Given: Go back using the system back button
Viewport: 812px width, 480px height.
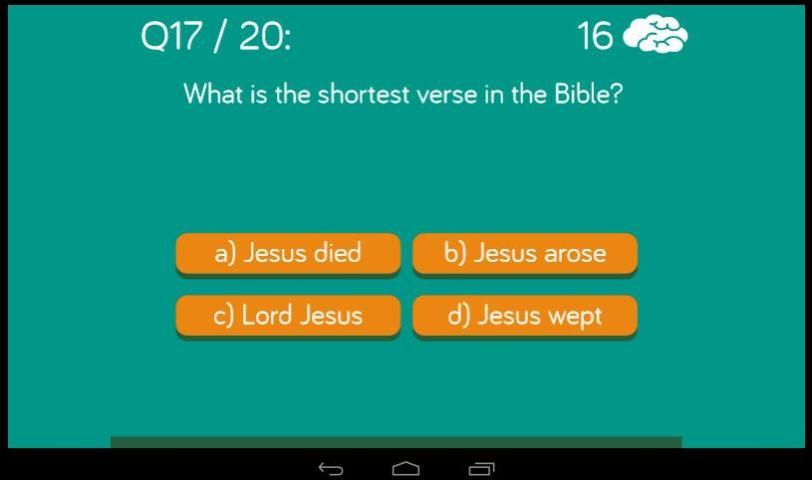Looking at the screenshot, I should click(331, 468).
